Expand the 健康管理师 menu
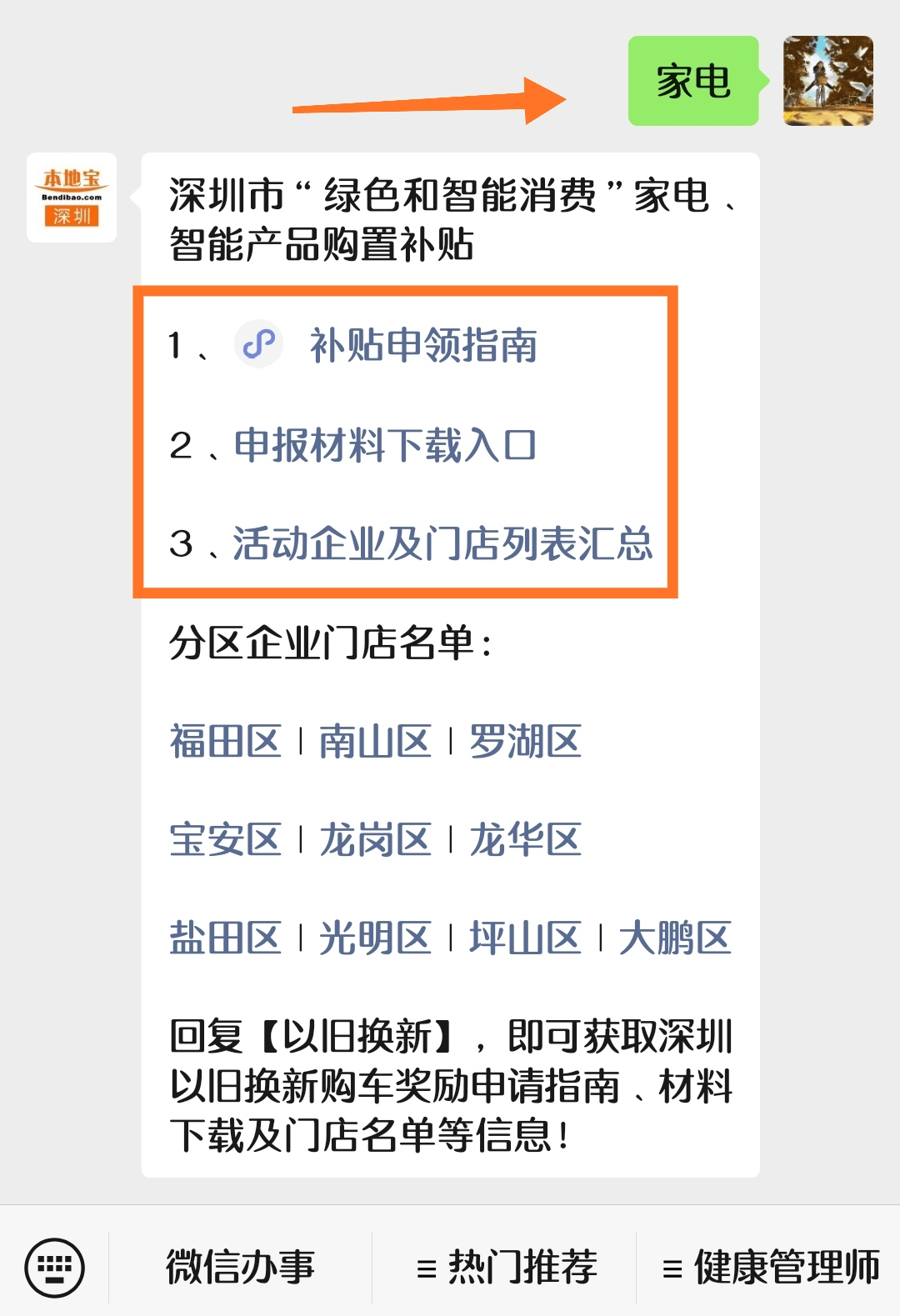The width and height of the screenshot is (900, 1316). [x=770, y=1268]
